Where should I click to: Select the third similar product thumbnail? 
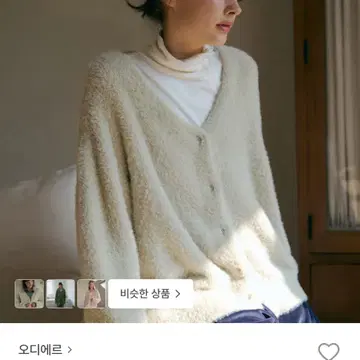click(x=91, y=294)
